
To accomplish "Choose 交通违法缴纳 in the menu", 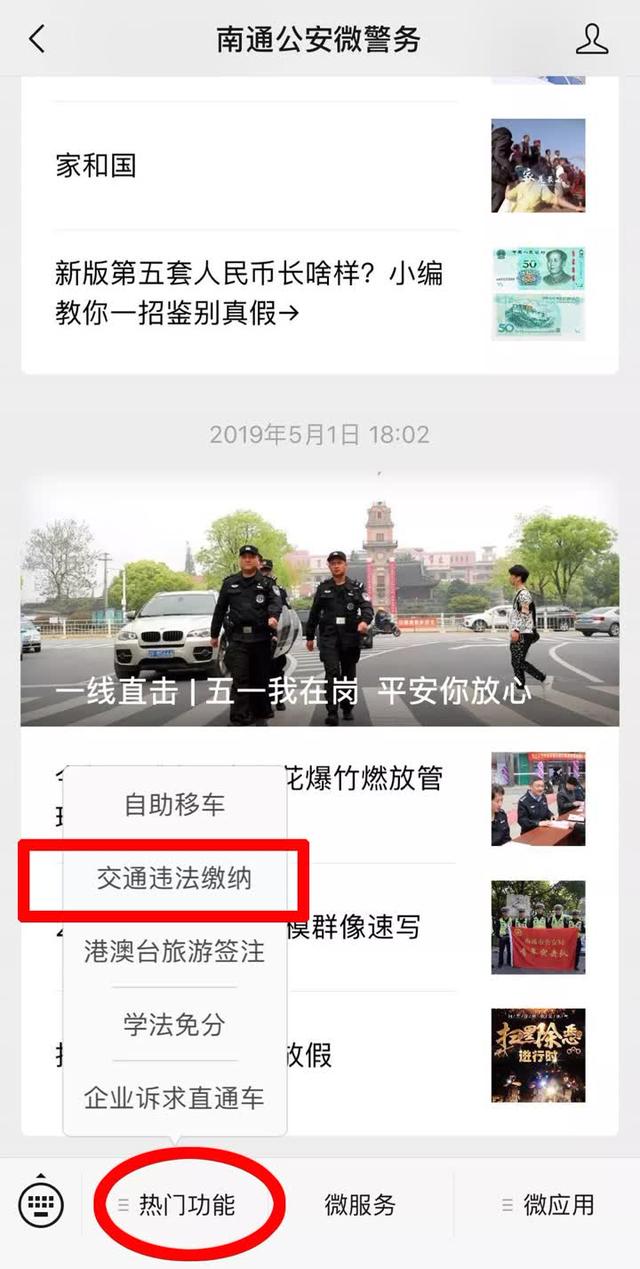I will [x=175, y=878].
